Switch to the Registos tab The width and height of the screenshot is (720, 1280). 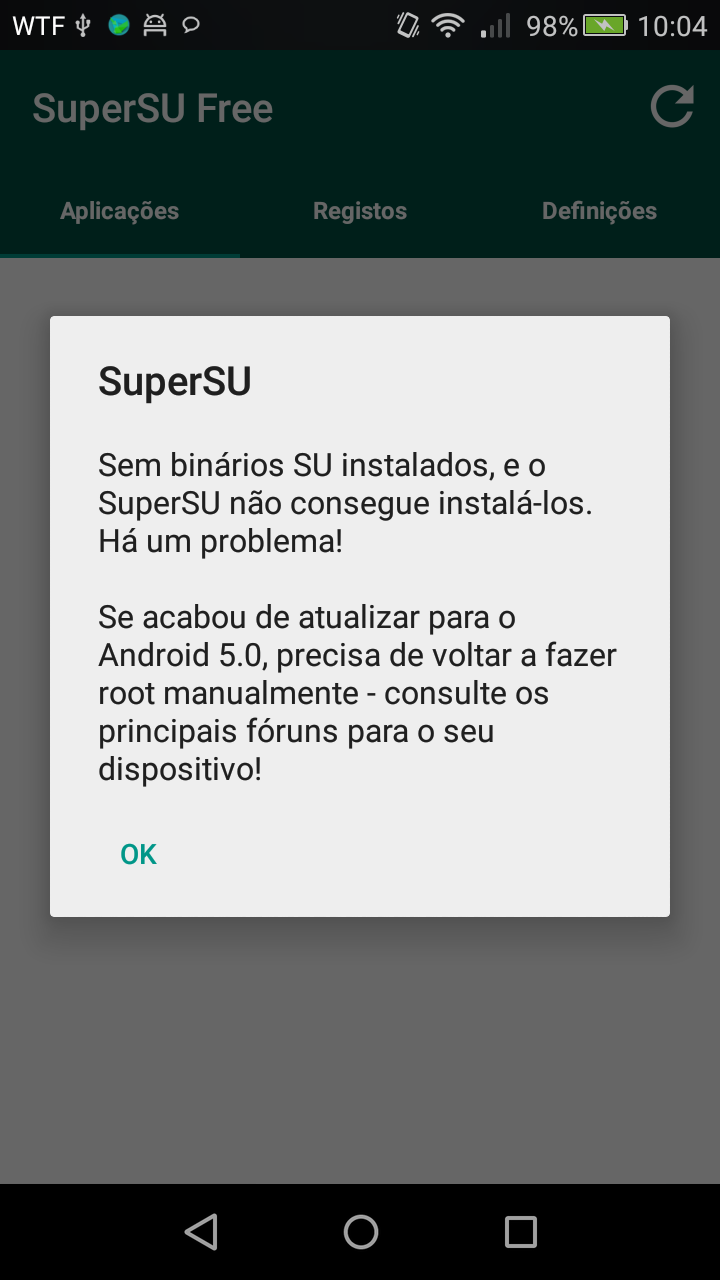coord(360,211)
